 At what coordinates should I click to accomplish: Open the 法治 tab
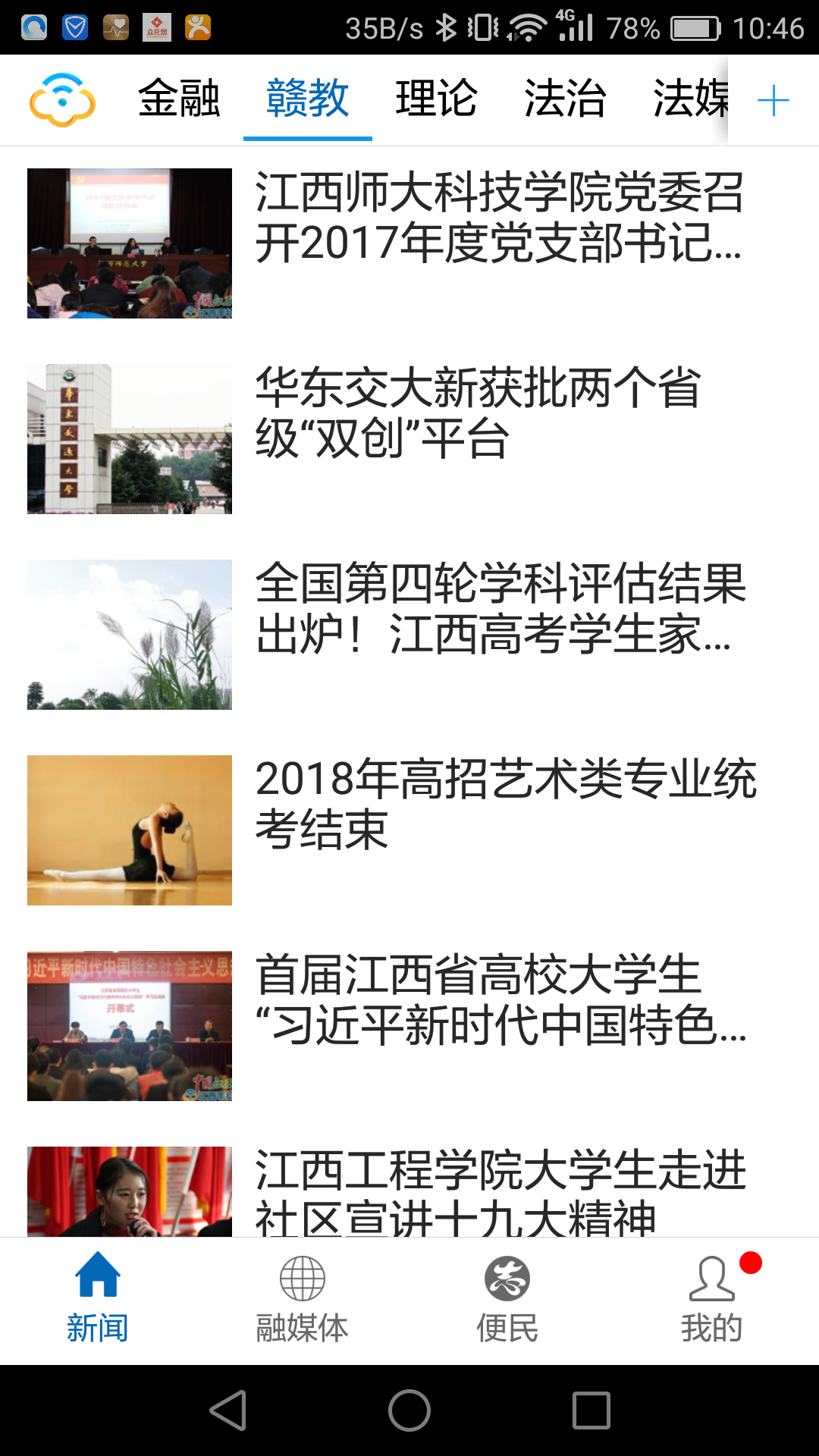coord(565,99)
